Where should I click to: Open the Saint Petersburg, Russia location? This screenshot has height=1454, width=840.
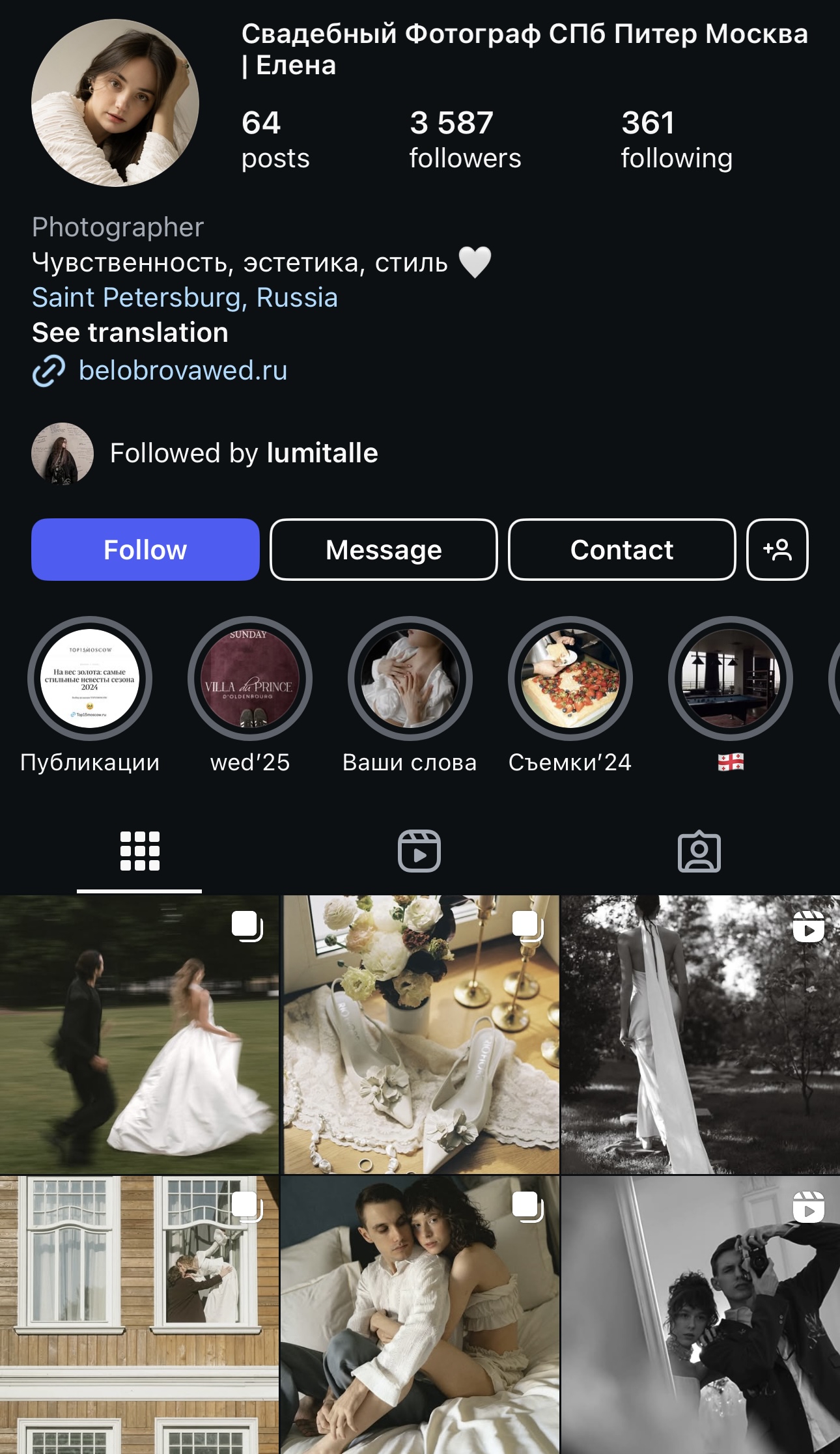tap(185, 298)
